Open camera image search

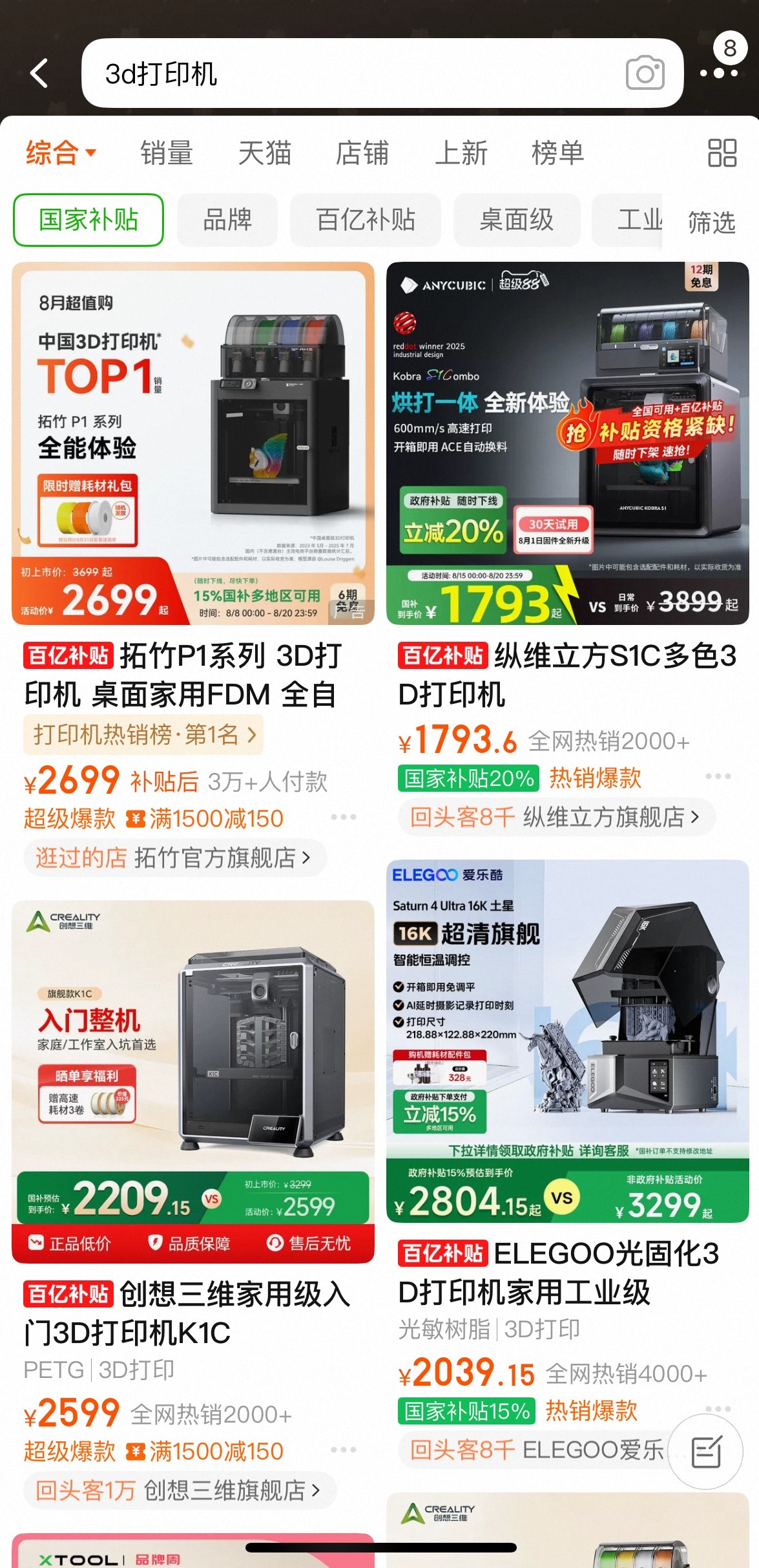pyautogui.click(x=645, y=73)
